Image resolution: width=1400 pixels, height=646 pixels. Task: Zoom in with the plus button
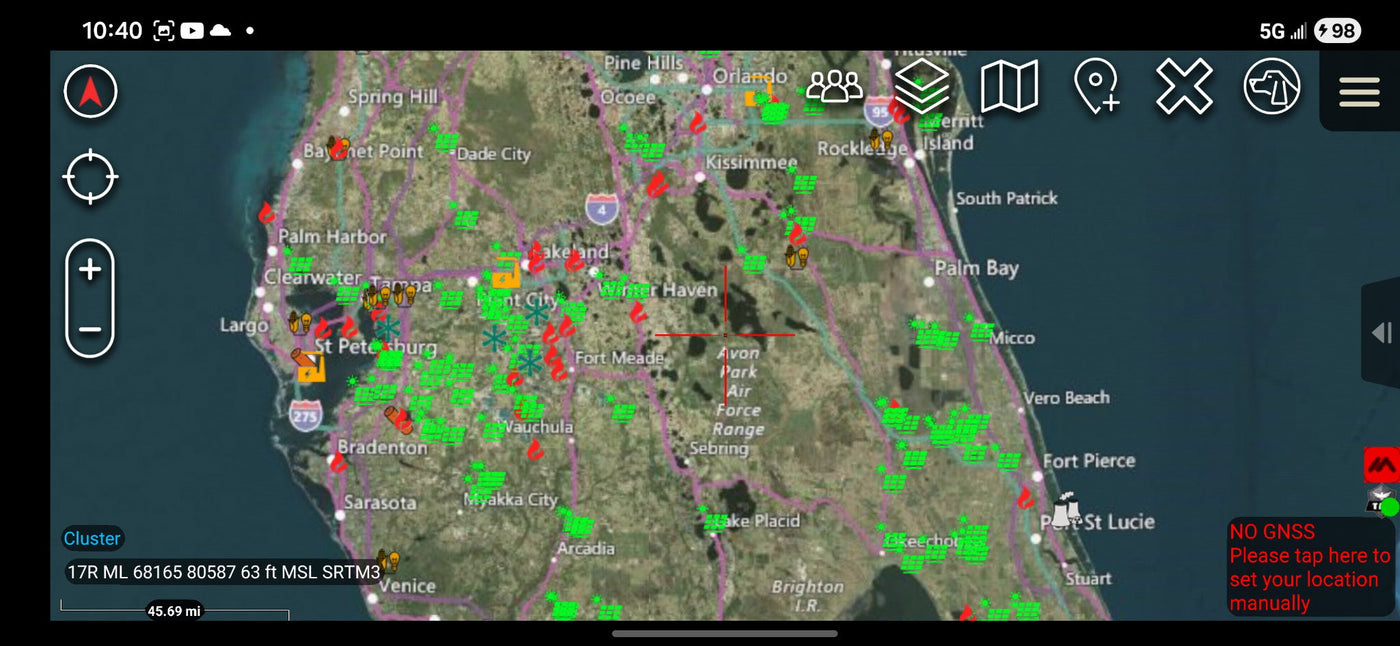[x=90, y=270]
